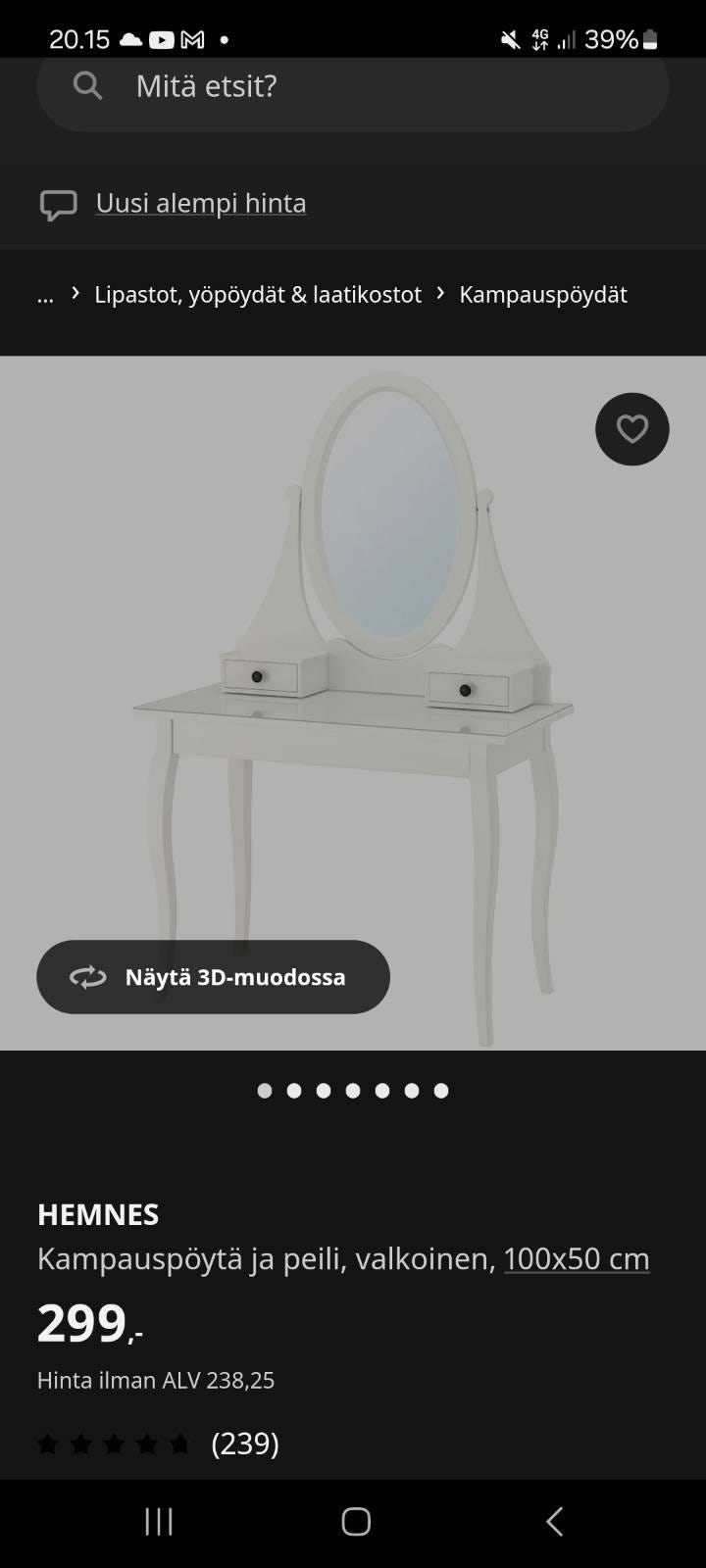Tap the cloud icon in the status bar
Image resolution: width=706 pixels, height=1568 pixels.
[x=131, y=39]
